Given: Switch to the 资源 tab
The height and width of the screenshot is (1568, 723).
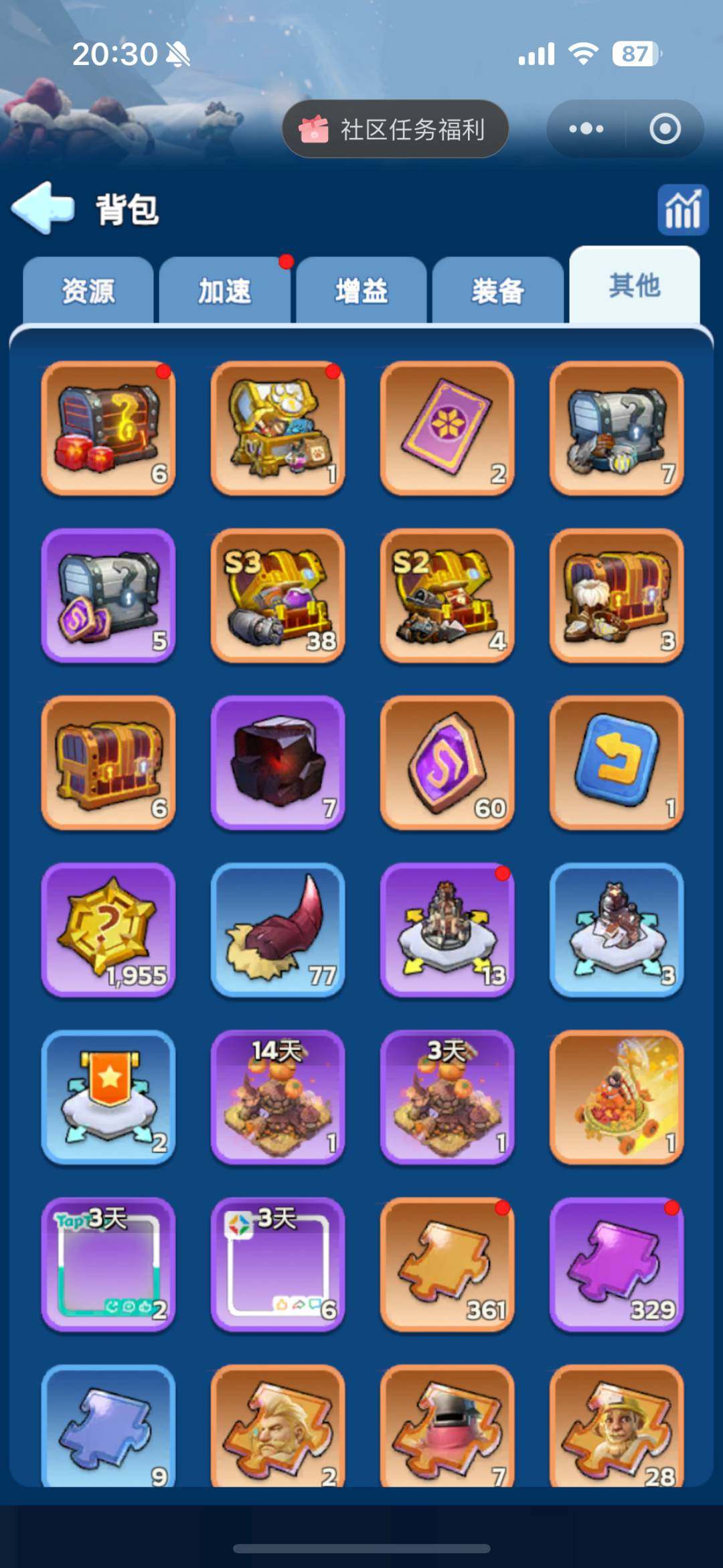Looking at the screenshot, I should click(x=88, y=291).
